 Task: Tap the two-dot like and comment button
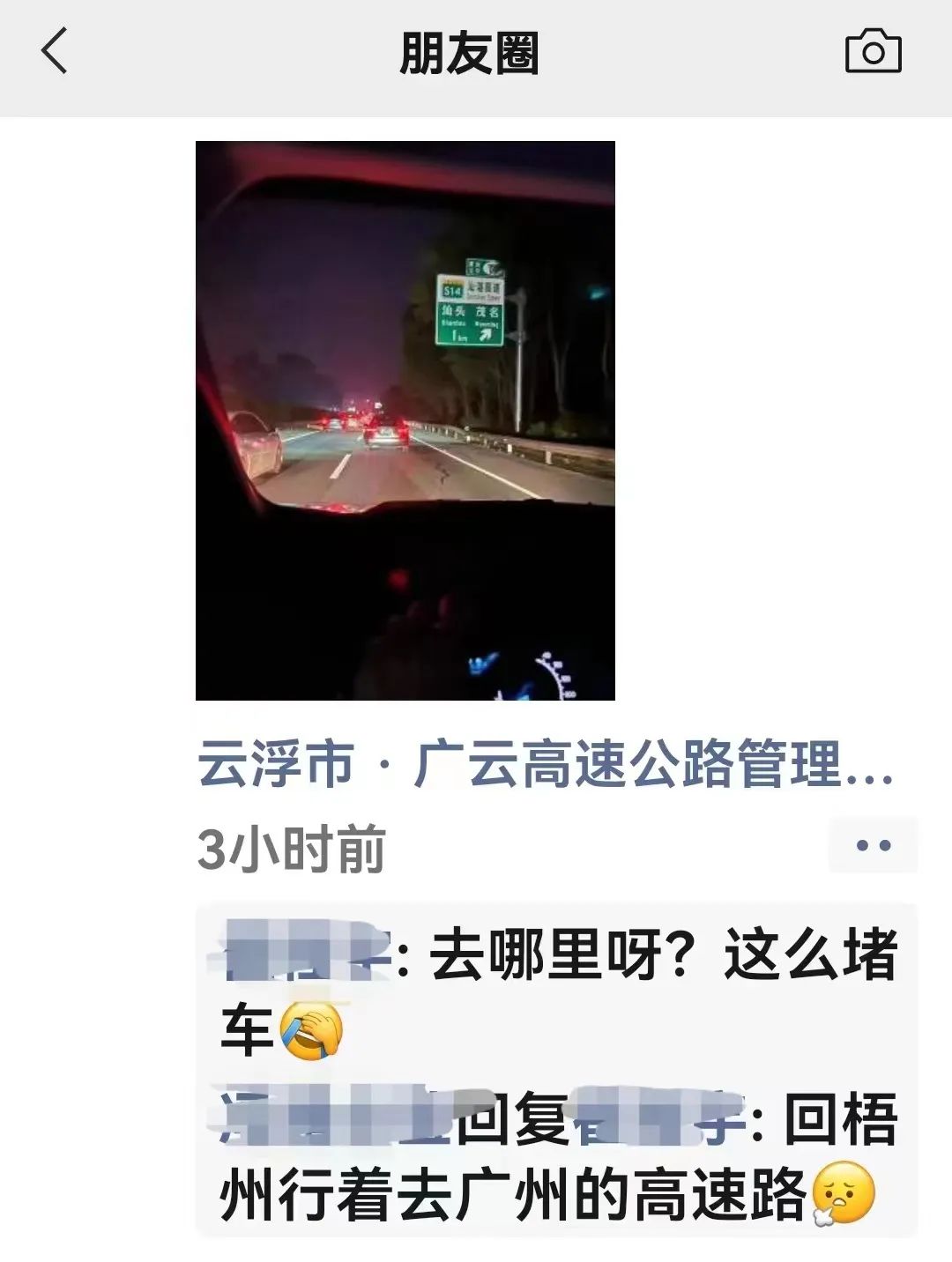pos(873,846)
